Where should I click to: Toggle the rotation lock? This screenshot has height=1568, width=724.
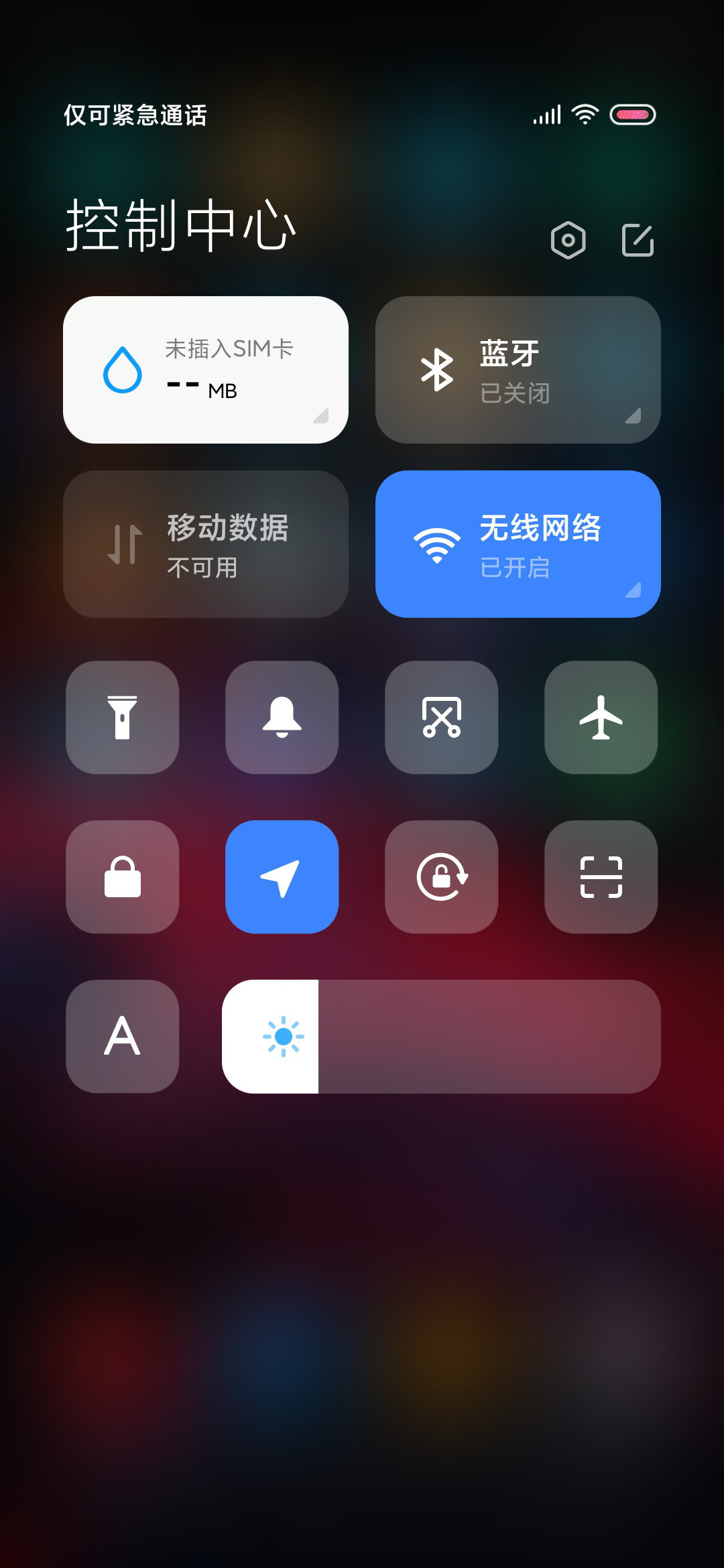point(442,877)
